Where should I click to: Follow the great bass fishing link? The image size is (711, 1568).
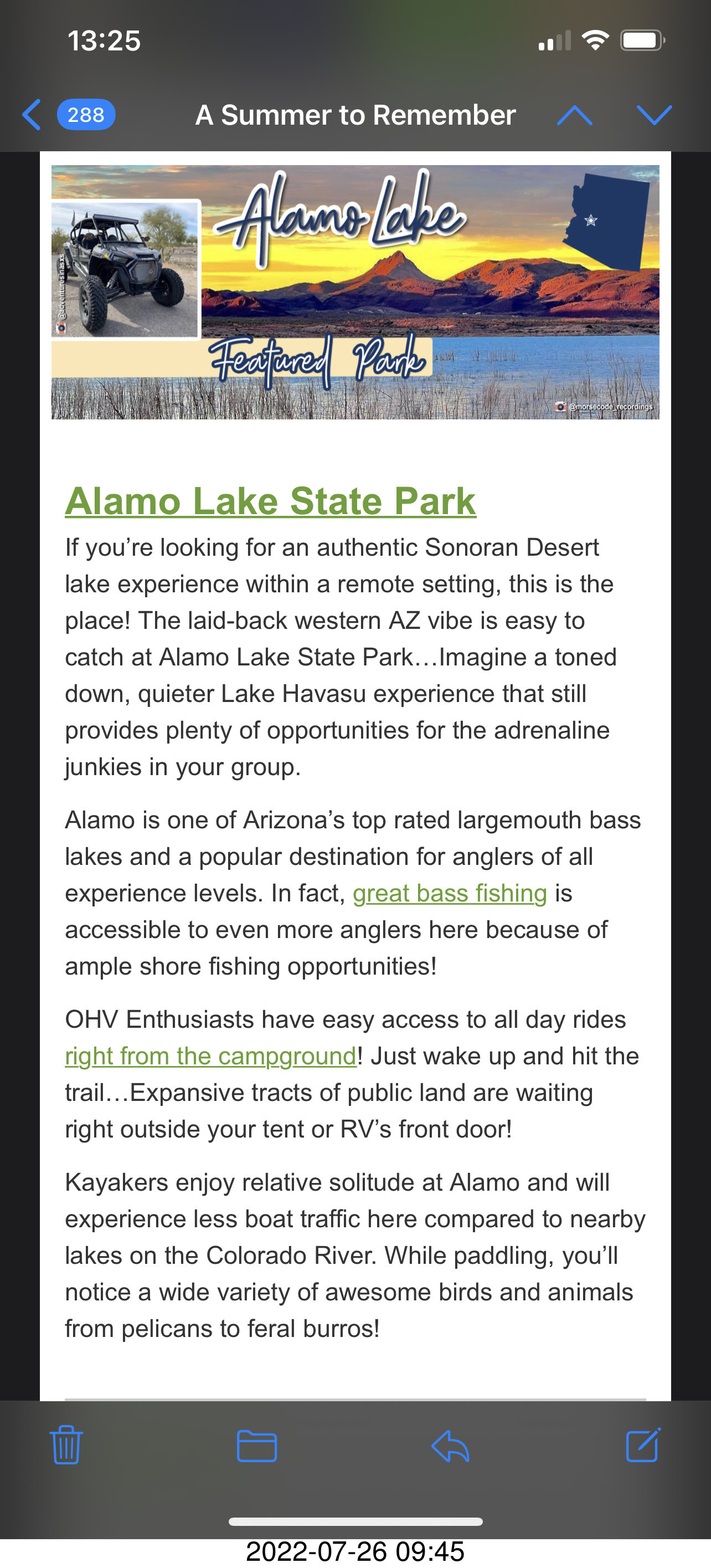[x=450, y=894]
